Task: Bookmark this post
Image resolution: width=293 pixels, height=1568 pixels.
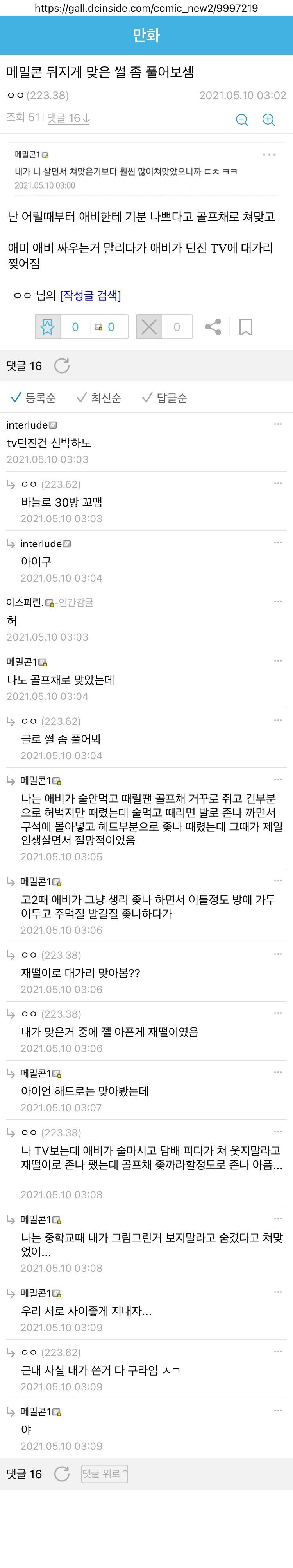Action: pyautogui.click(x=245, y=327)
